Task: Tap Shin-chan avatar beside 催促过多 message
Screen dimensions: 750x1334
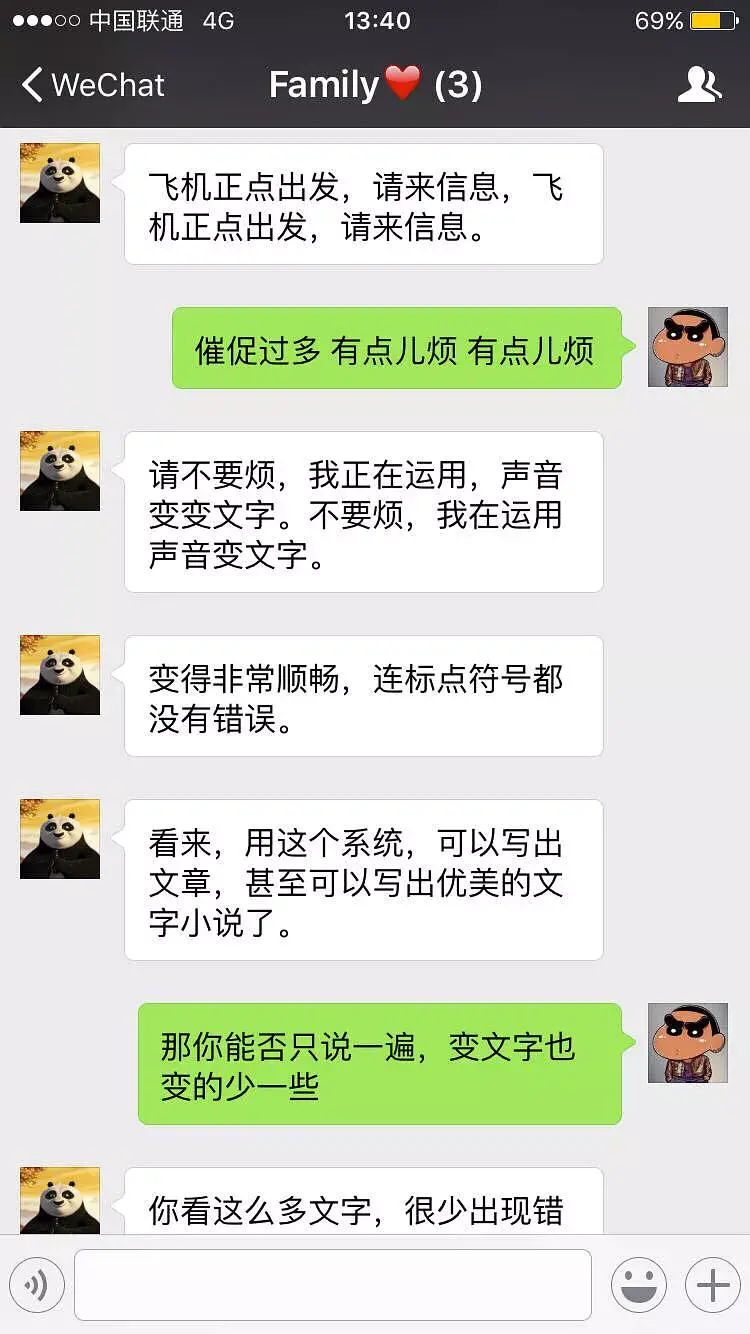Action: click(688, 347)
